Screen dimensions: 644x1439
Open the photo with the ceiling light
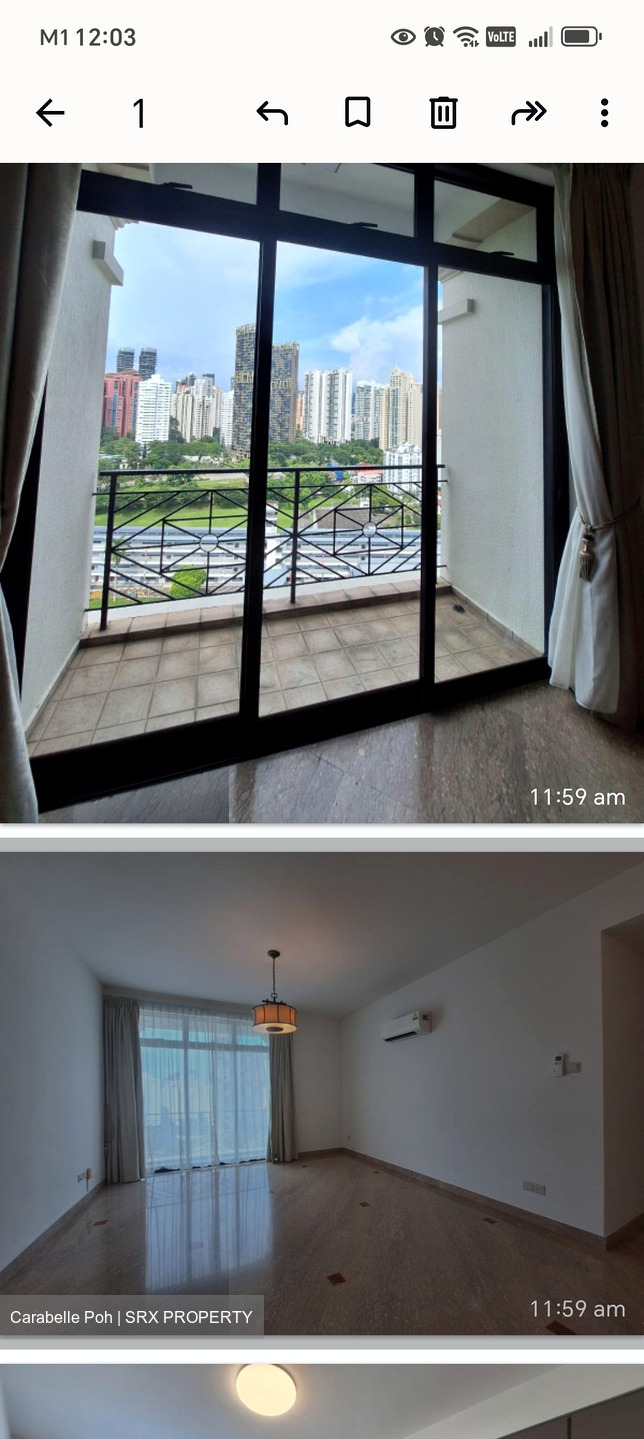pos(322,1402)
